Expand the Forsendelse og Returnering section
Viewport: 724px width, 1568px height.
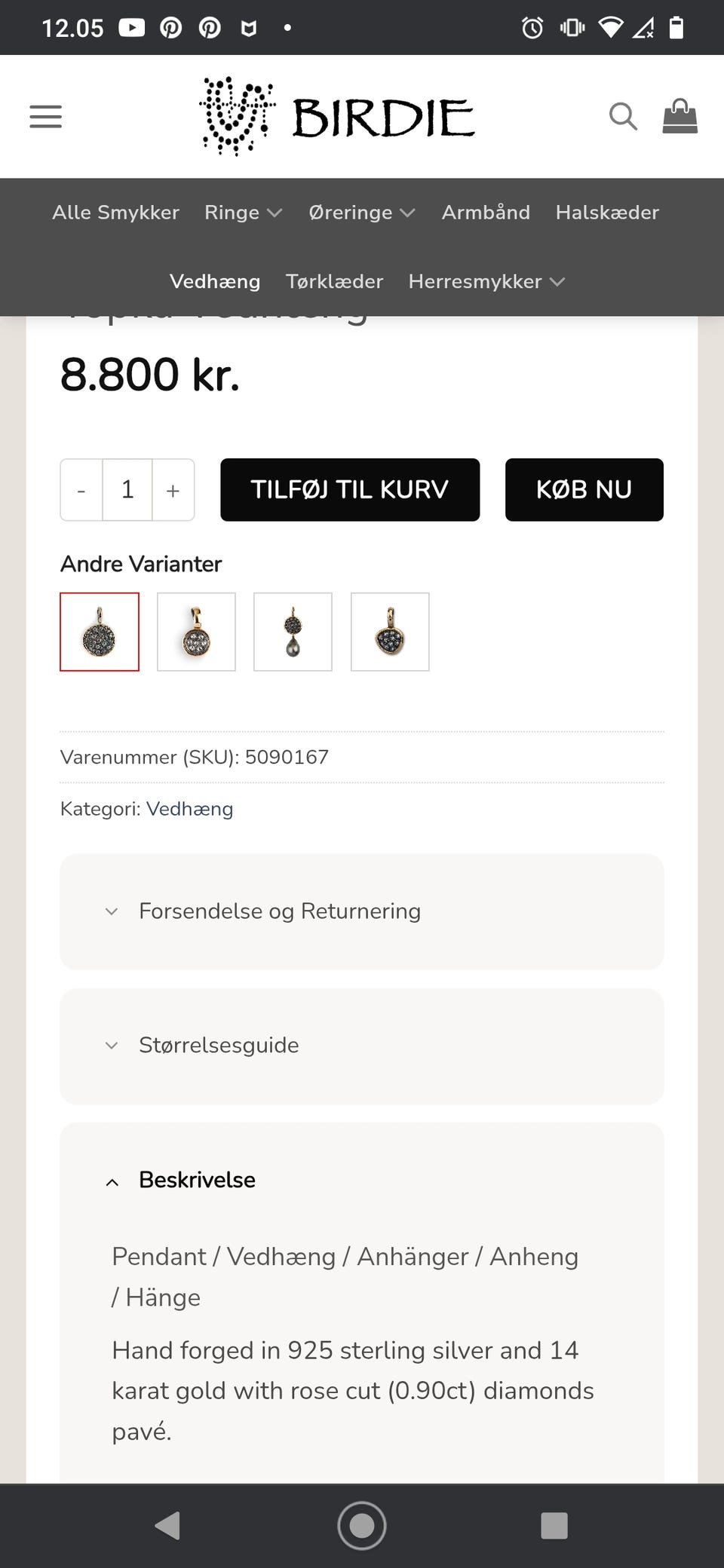pyautogui.click(x=279, y=911)
